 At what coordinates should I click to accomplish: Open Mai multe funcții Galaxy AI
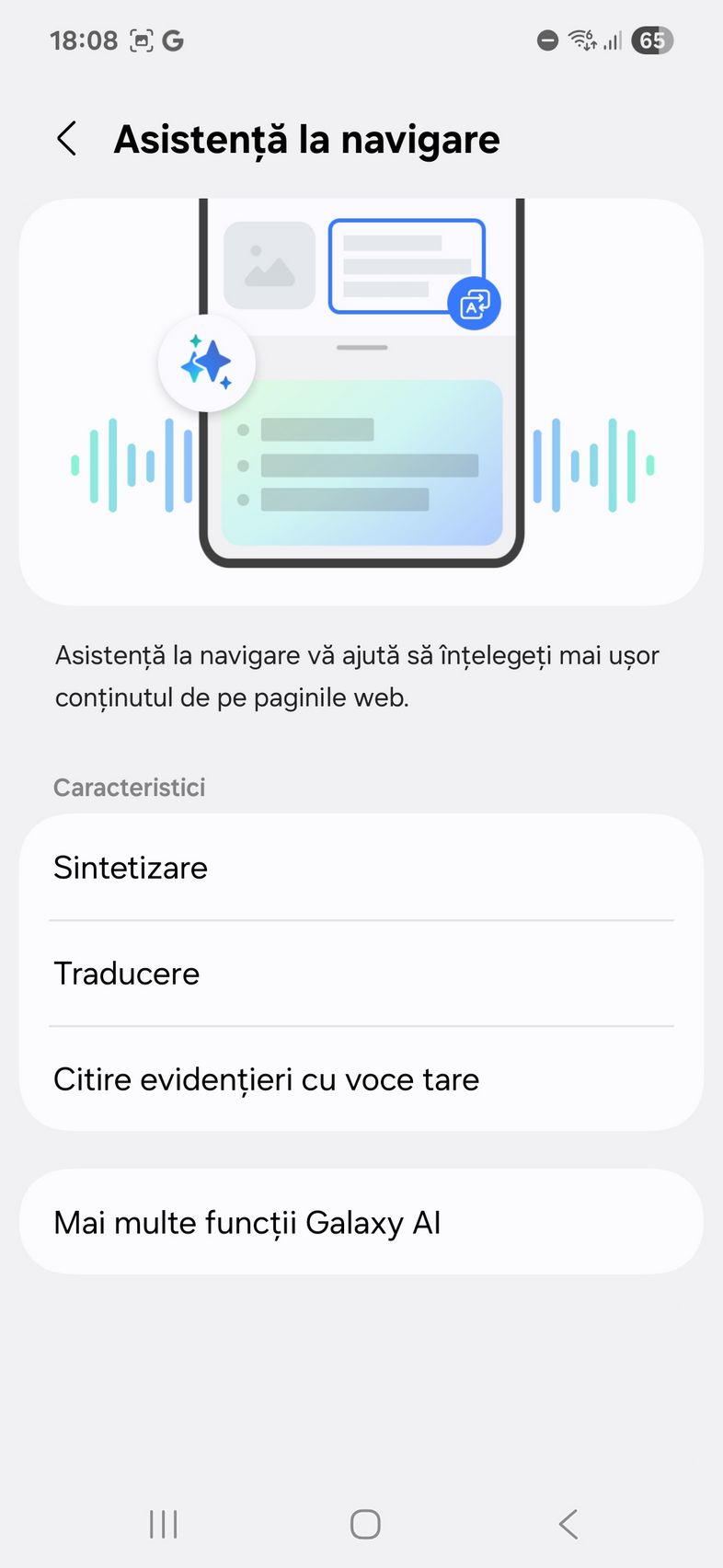(x=361, y=1222)
